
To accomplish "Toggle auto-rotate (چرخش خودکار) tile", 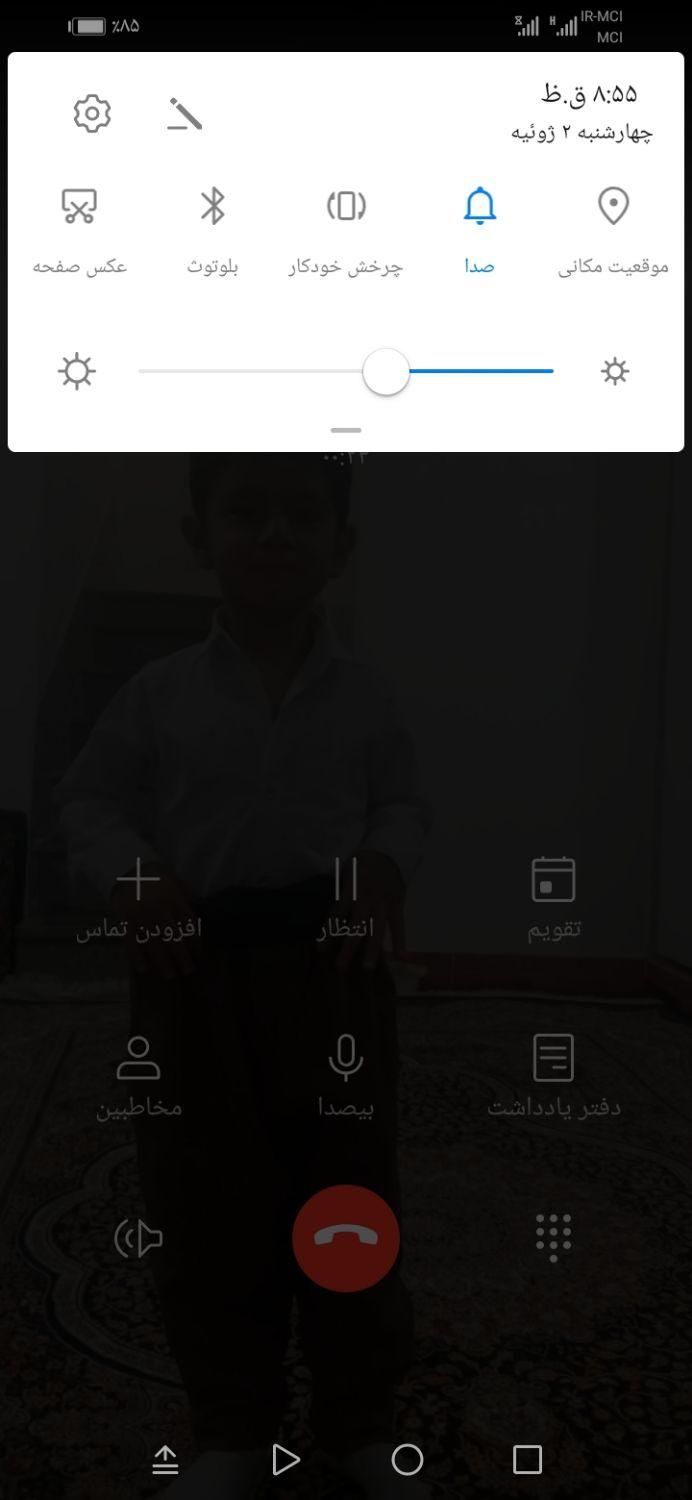I will (x=346, y=206).
